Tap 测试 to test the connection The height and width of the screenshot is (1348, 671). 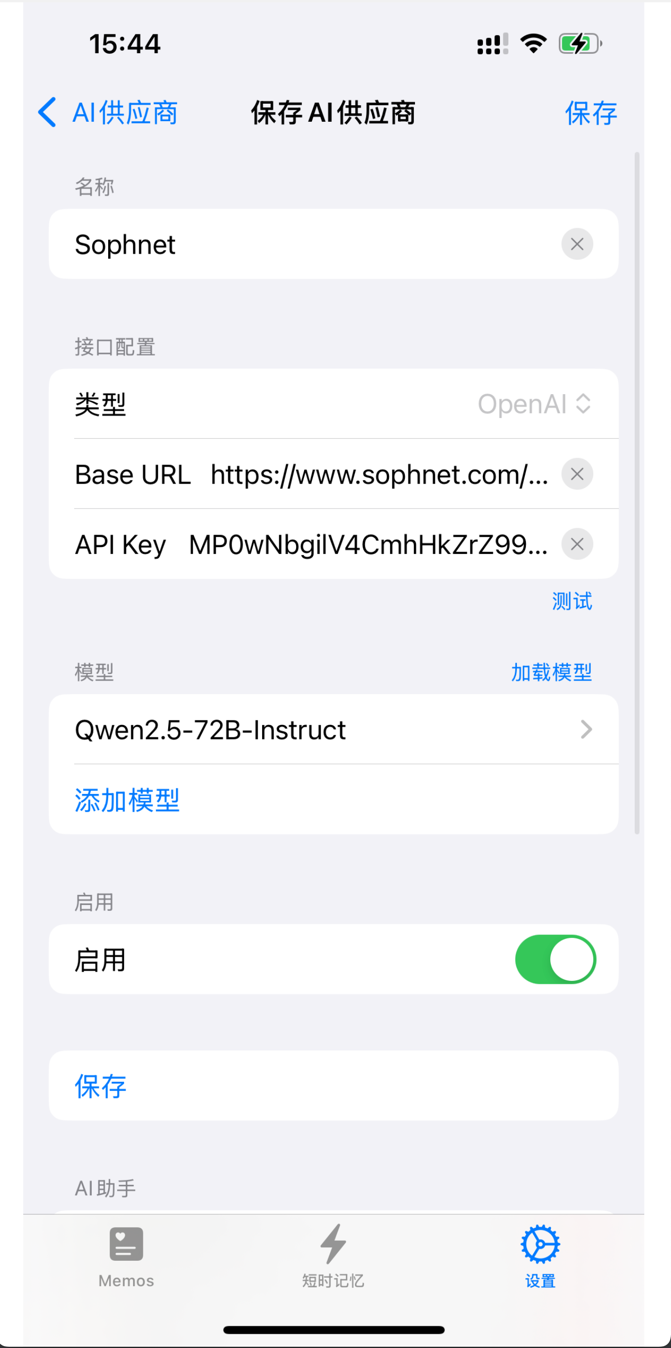572,601
